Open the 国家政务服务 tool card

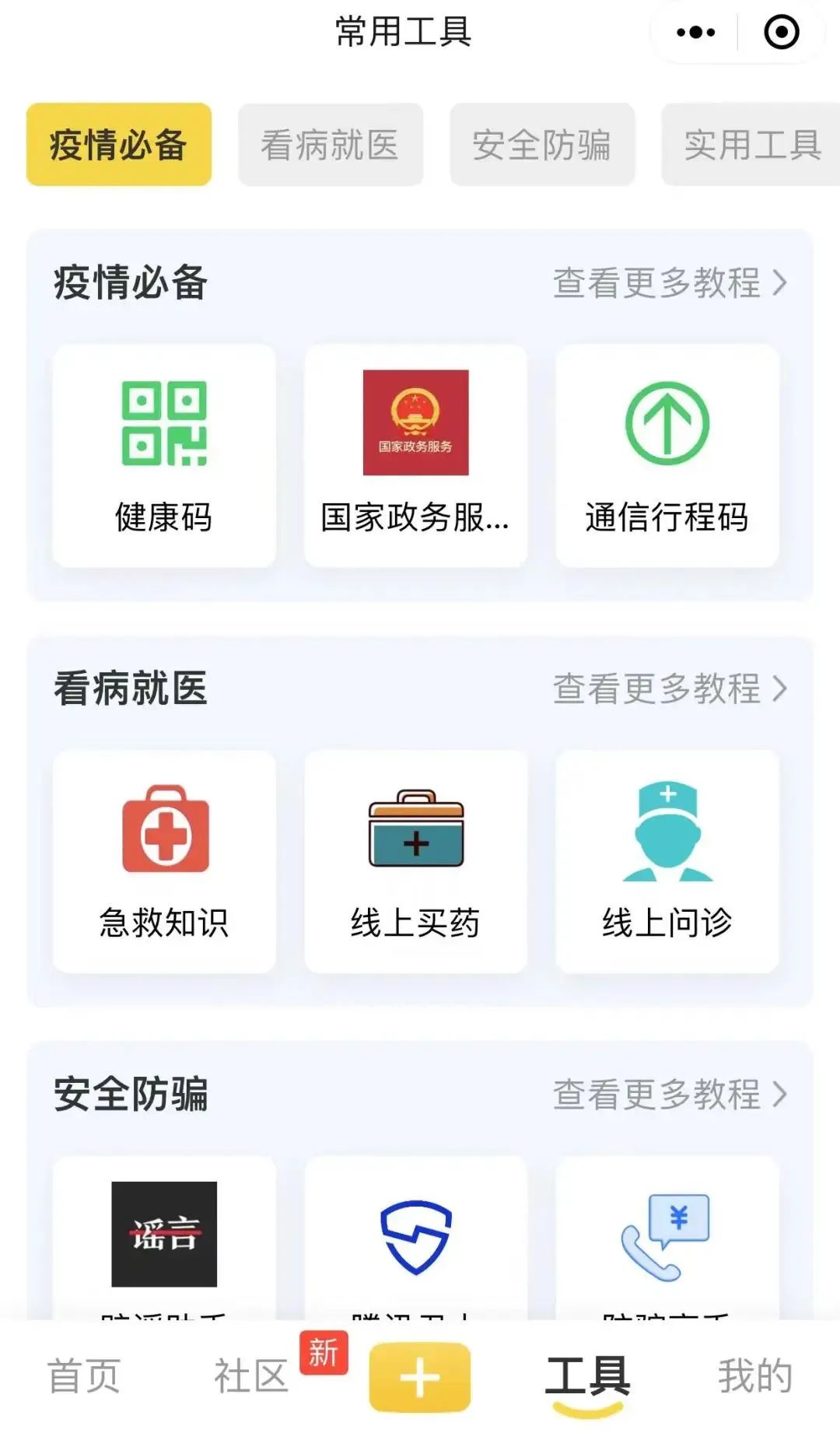(x=415, y=456)
